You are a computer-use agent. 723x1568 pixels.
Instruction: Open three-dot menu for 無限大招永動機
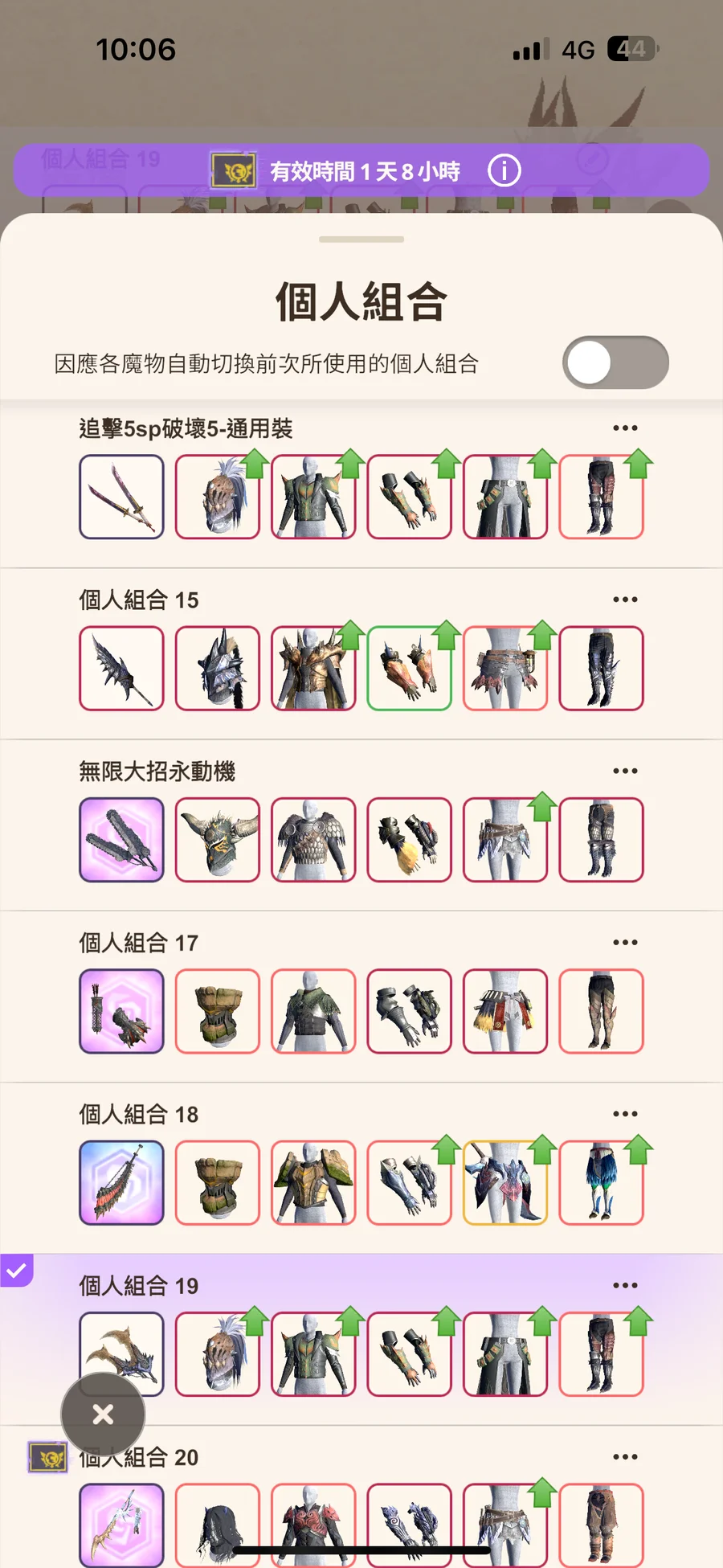tap(625, 771)
